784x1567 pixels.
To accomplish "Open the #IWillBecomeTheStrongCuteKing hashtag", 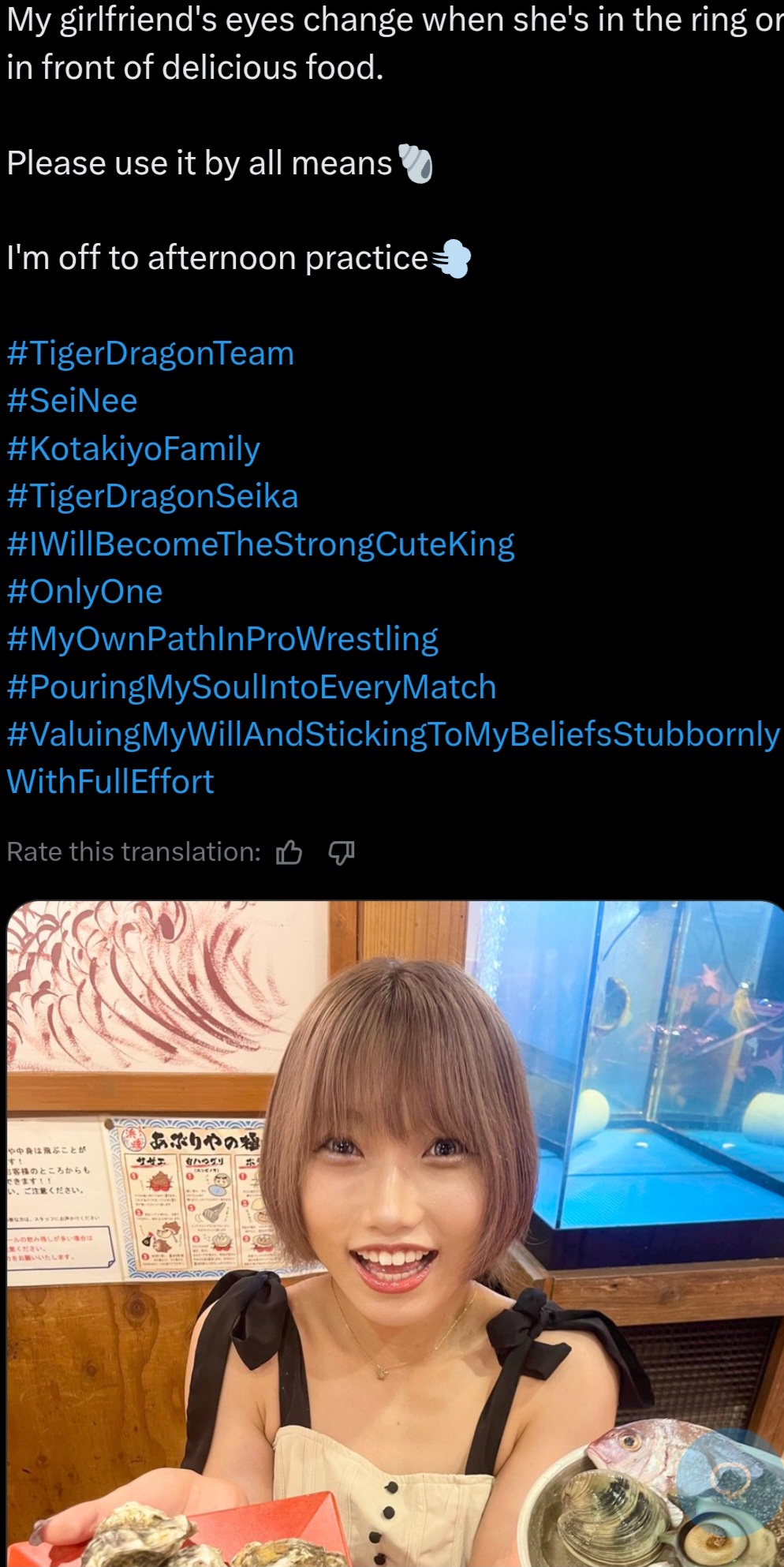I will pos(260,544).
